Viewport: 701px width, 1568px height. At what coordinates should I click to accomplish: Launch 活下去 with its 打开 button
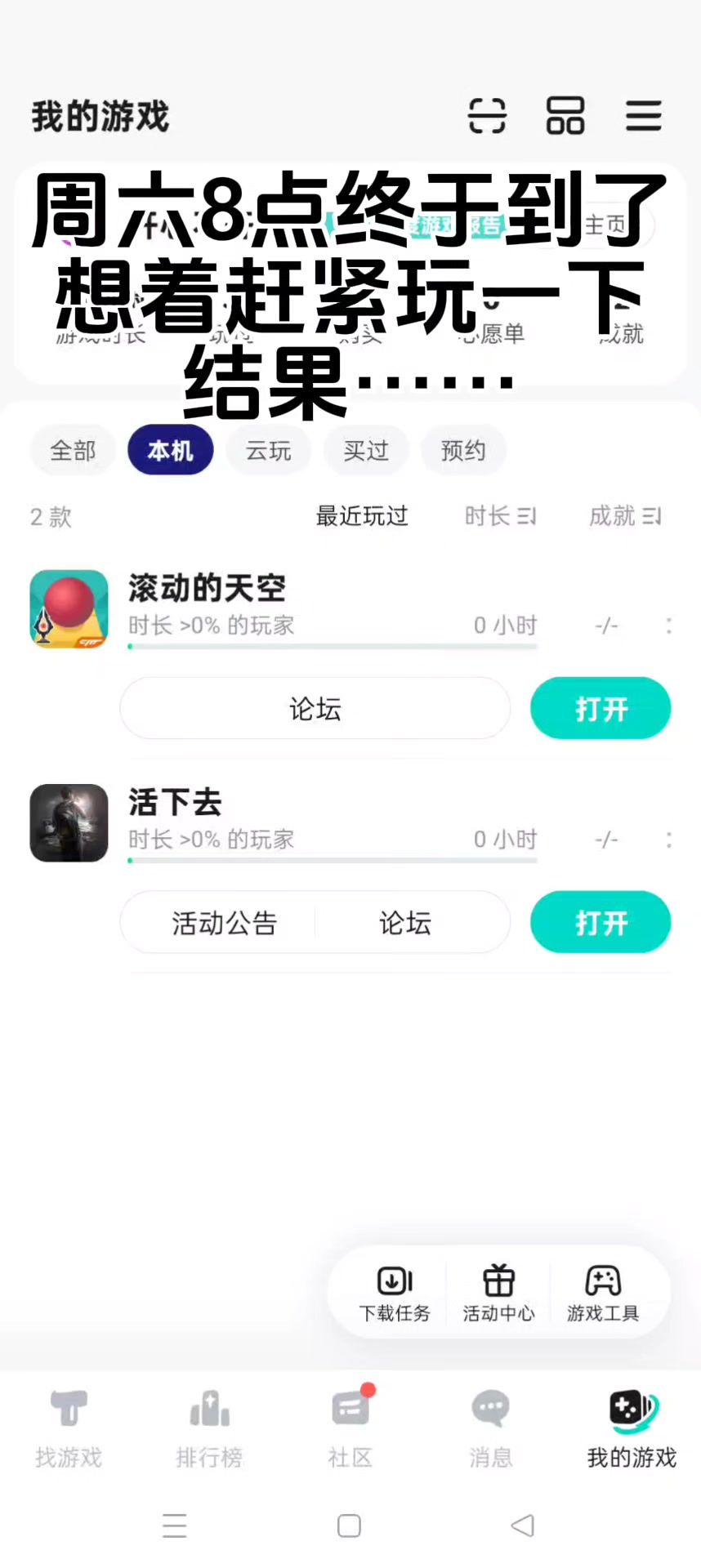(601, 923)
